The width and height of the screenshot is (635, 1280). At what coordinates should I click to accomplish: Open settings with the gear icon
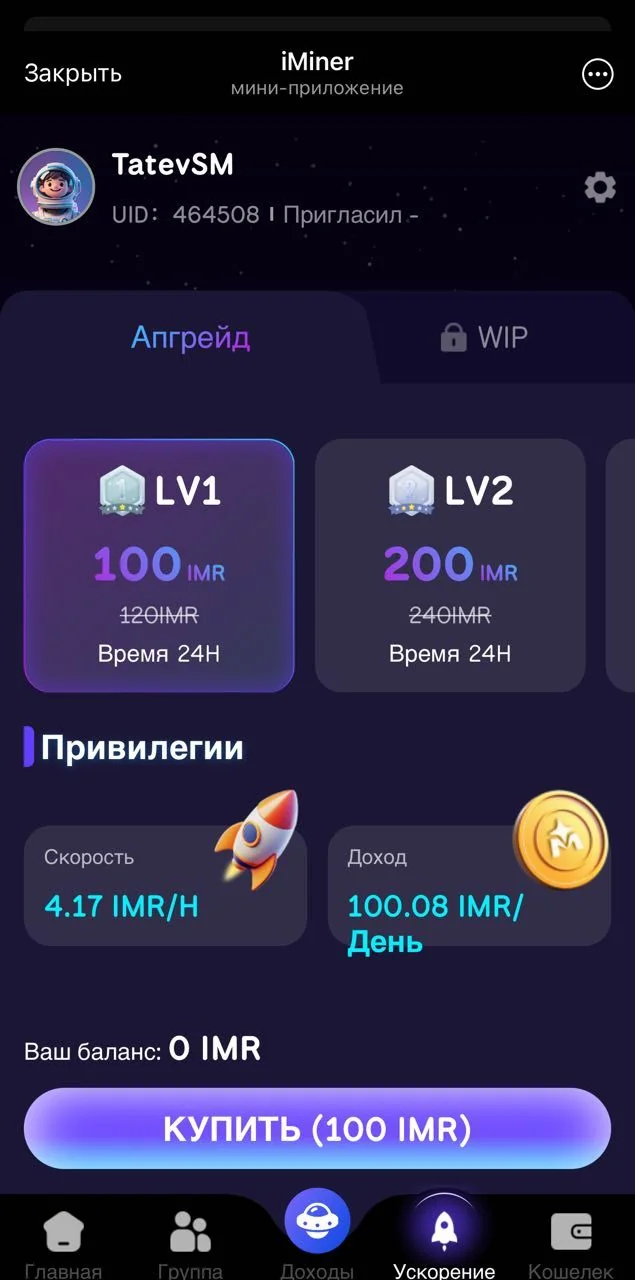pyautogui.click(x=599, y=187)
